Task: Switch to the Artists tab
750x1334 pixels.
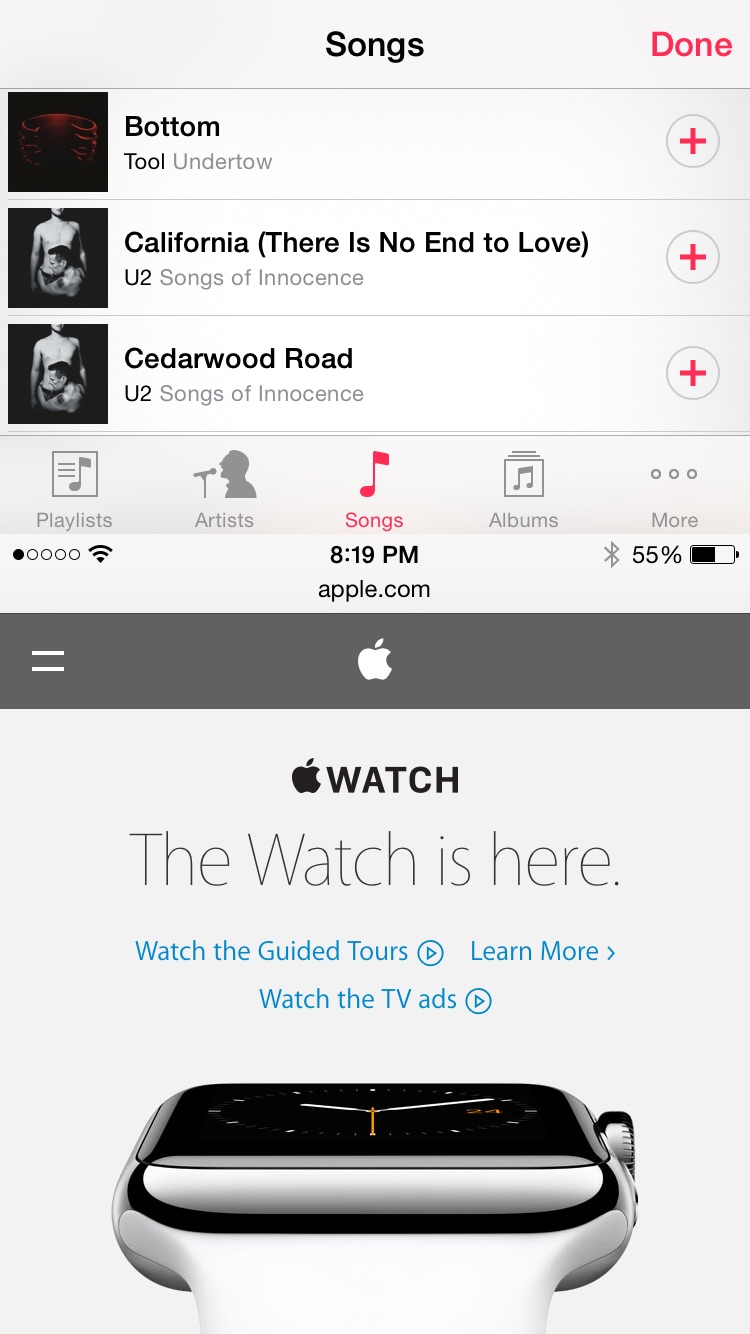Action: (224, 489)
